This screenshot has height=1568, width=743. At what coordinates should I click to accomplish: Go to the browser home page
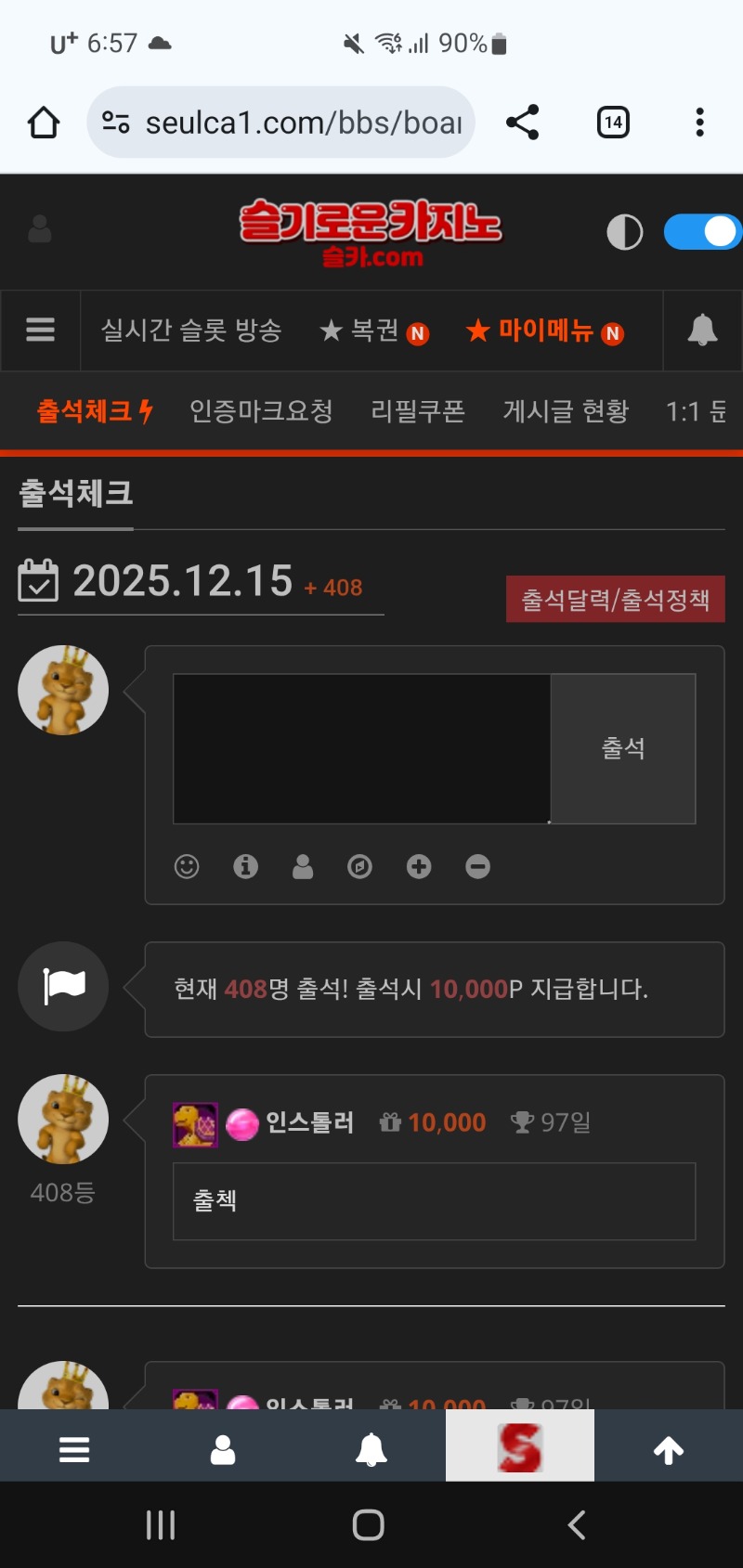(44, 123)
